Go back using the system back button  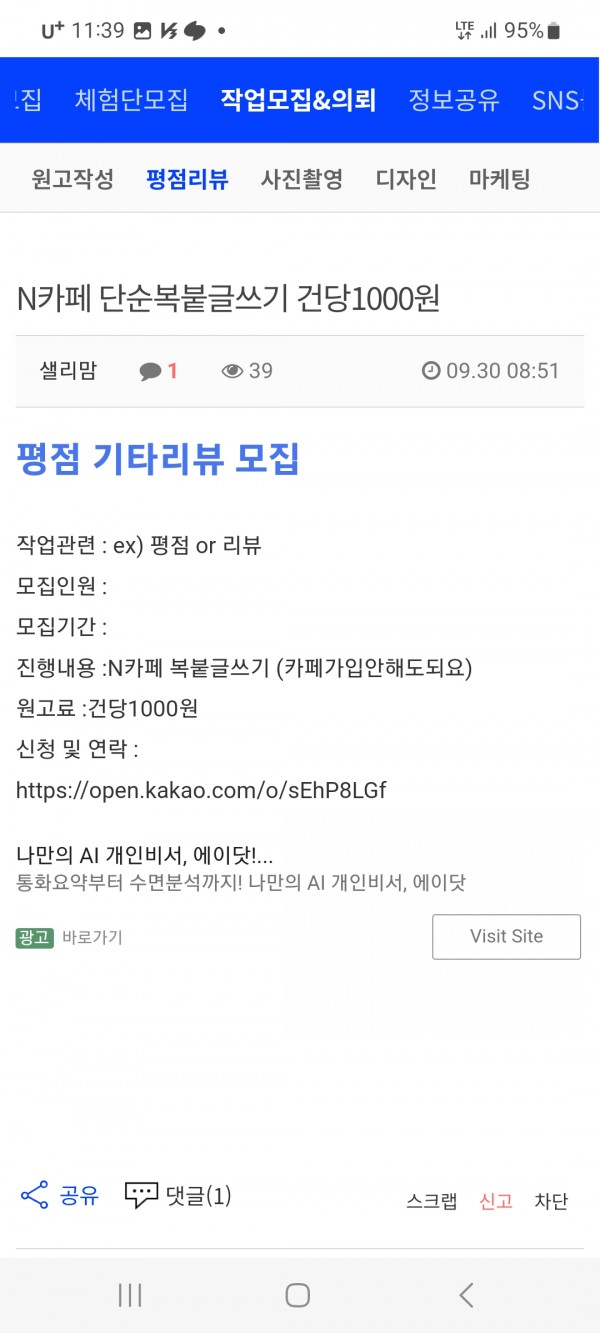click(466, 1295)
